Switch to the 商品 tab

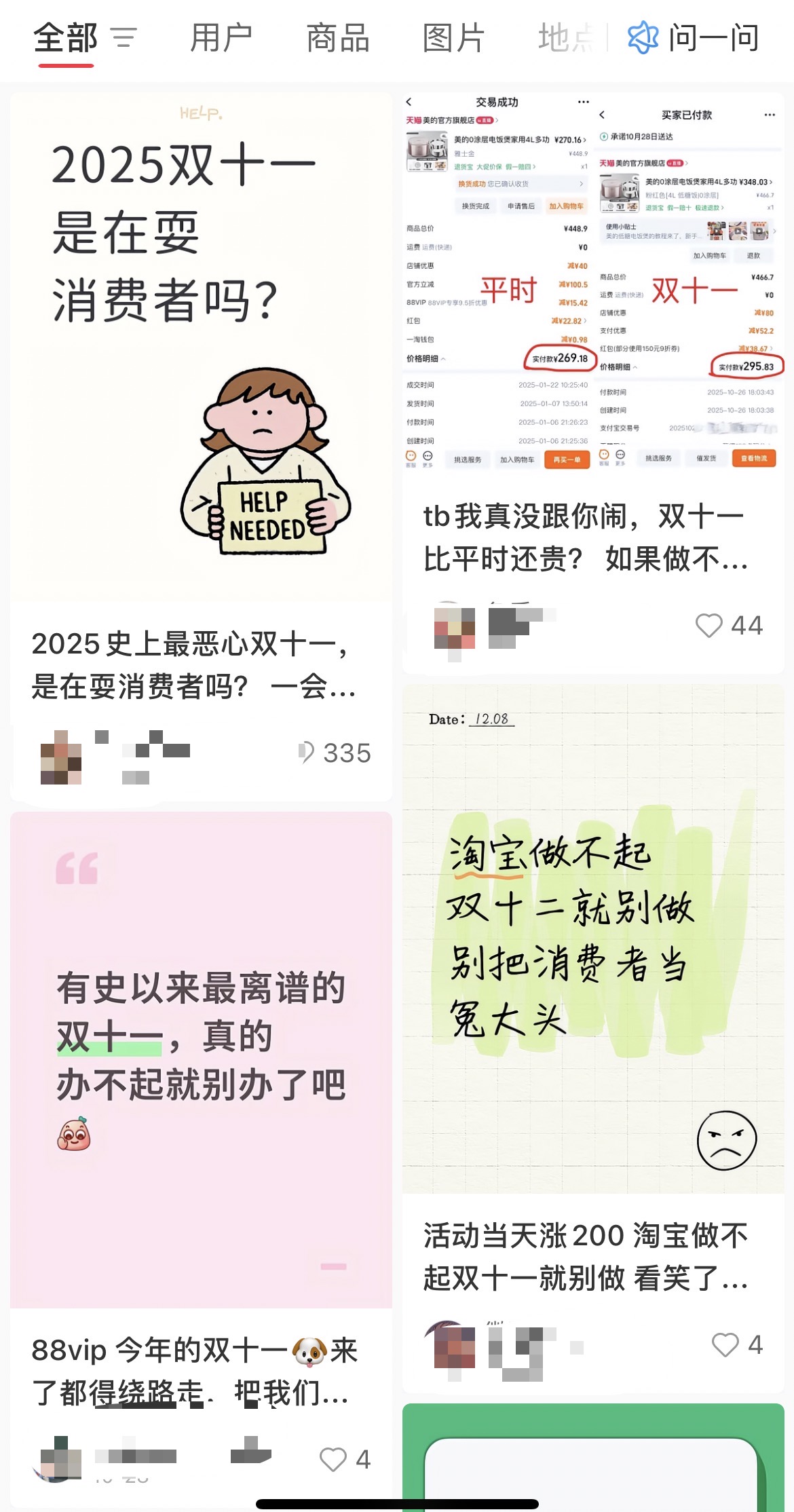tap(338, 38)
